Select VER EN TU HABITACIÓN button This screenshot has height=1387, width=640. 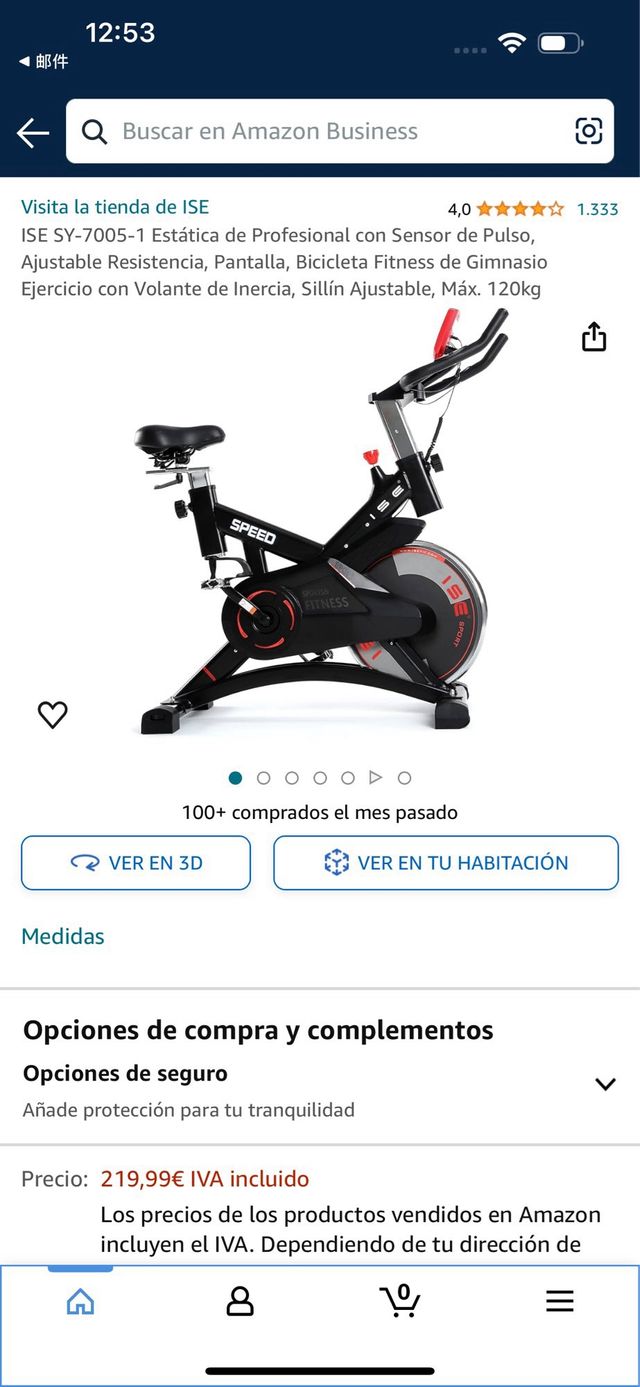click(446, 863)
